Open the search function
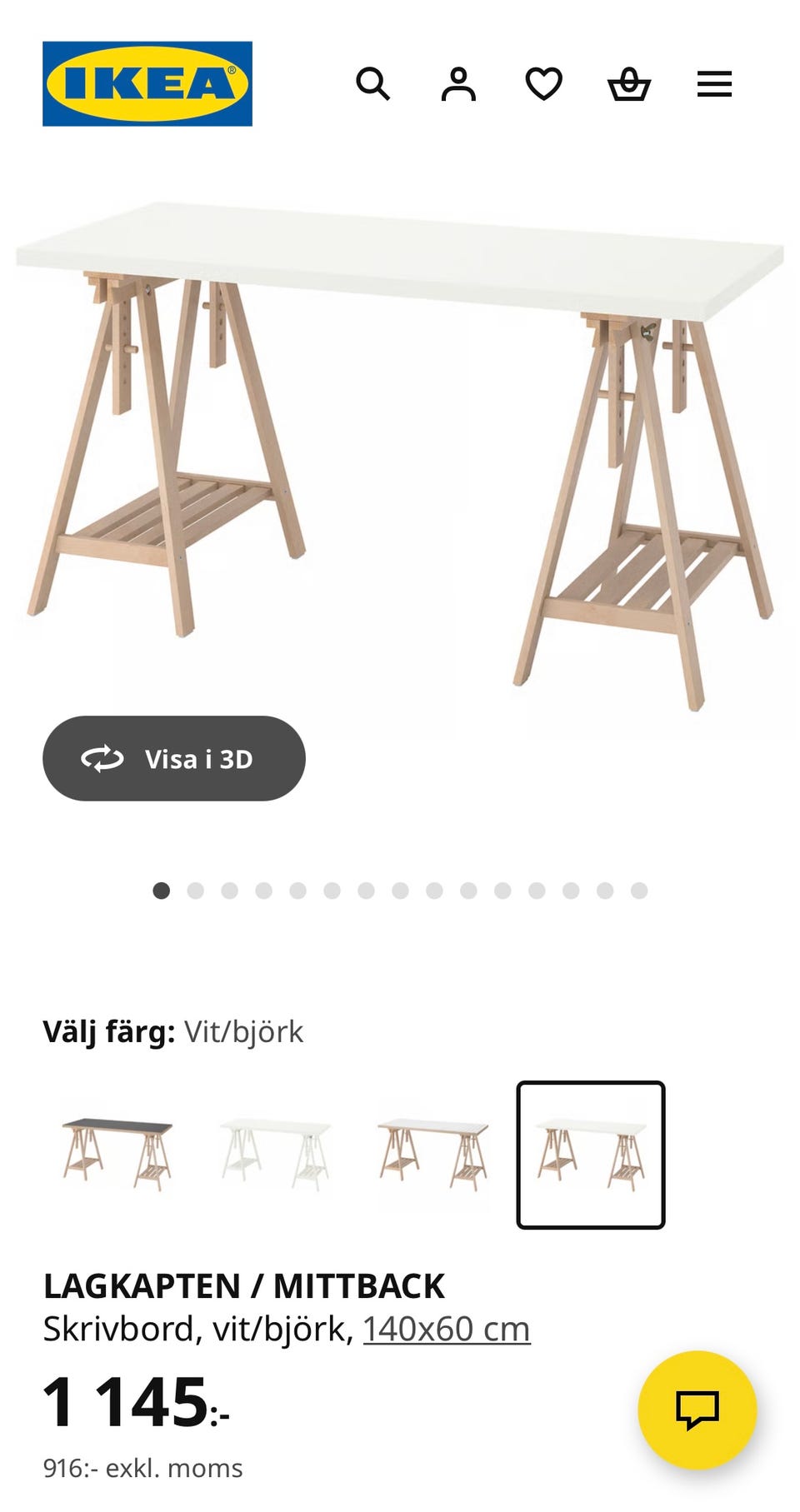Screen dimensions: 800x1512 pyautogui.click(x=374, y=83)
